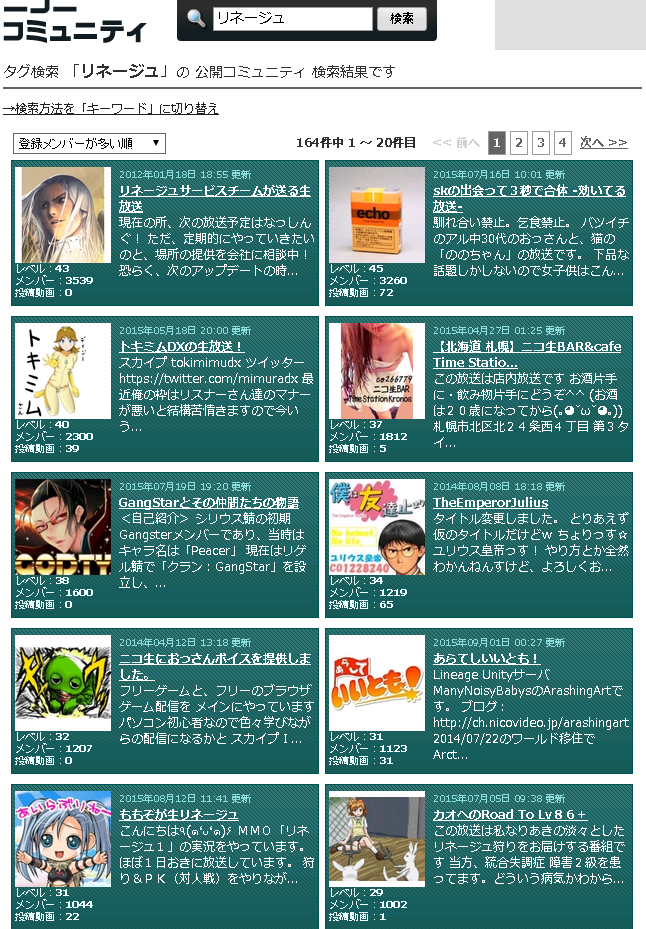Open あらしていいとも！ community

(x=486, y=658)
